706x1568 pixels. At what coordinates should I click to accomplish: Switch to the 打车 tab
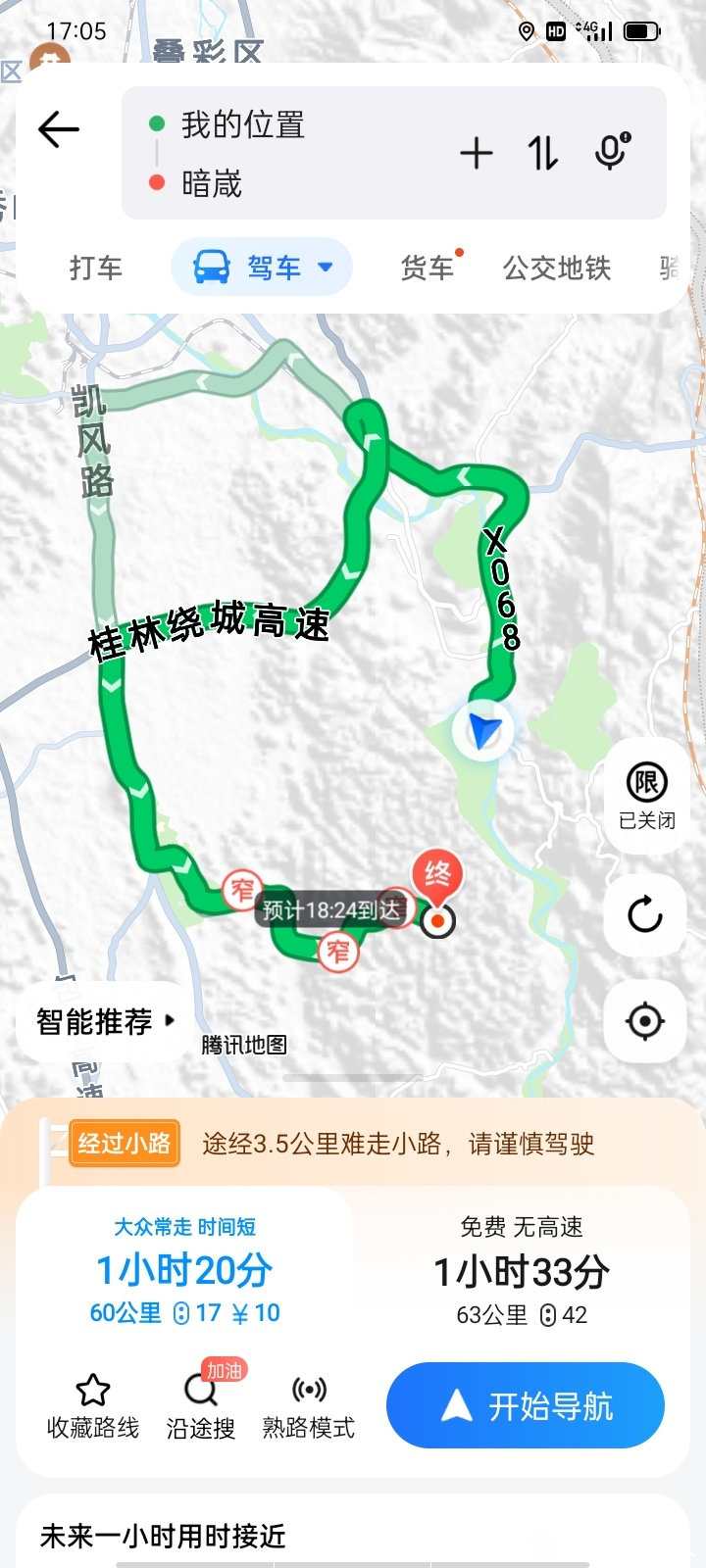tap(96, 268)
